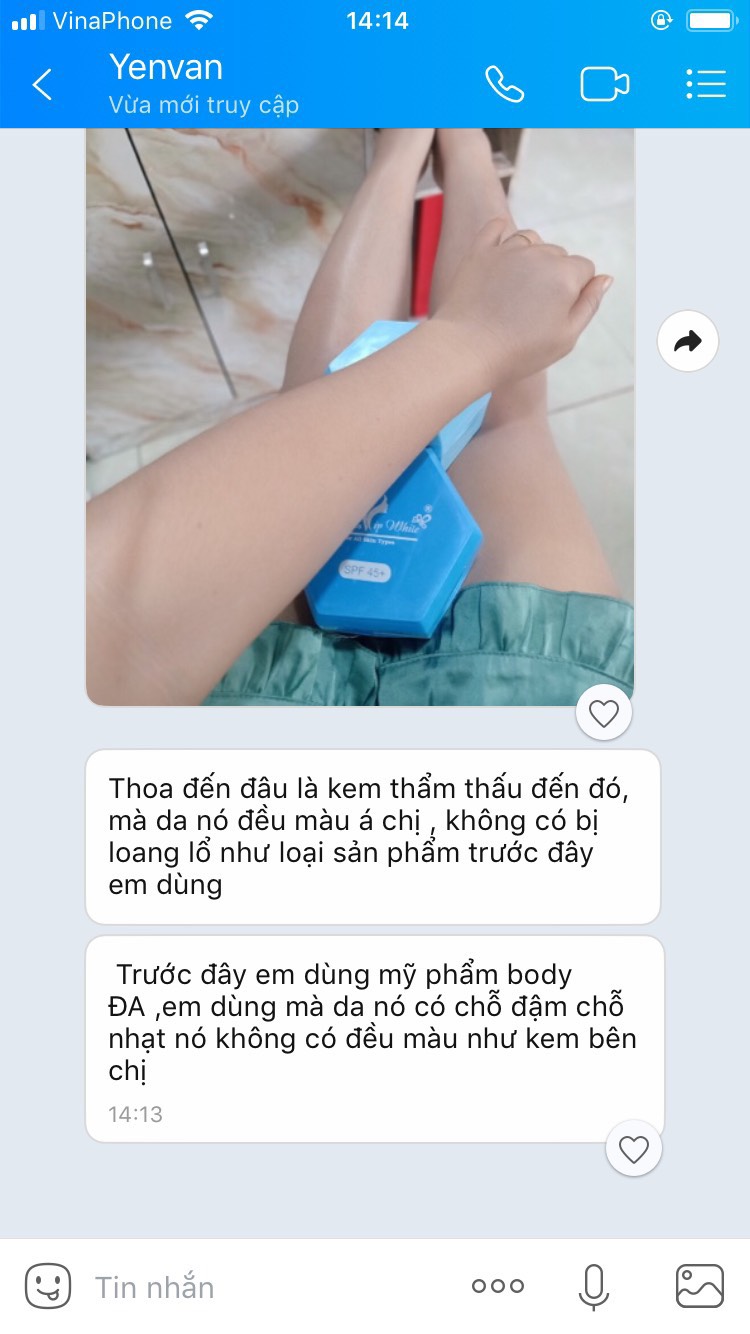The height and width of the screenshot is (1334, 750).
Task: Go back from Yenvan chat
Action: [42, 85]
